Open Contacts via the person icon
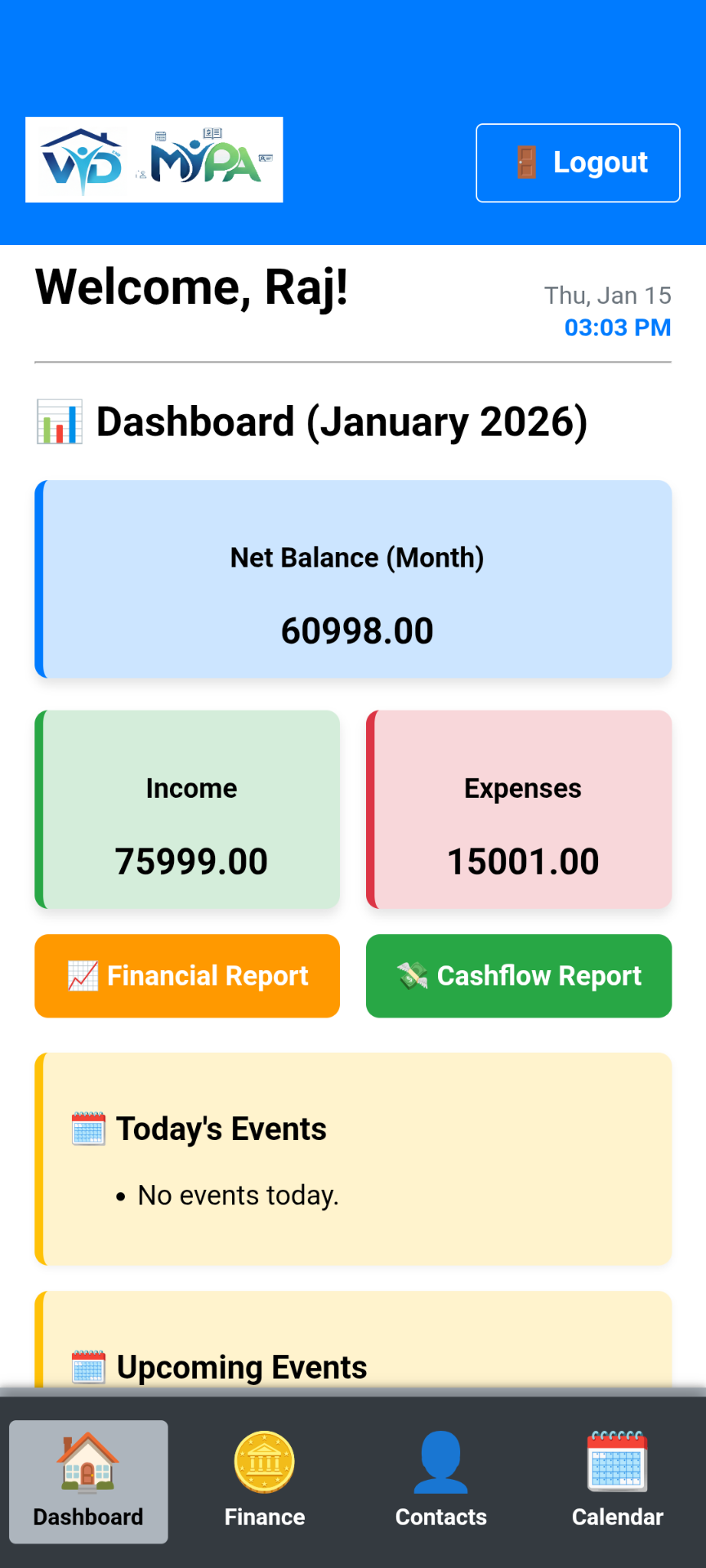 click(440, 1462)
